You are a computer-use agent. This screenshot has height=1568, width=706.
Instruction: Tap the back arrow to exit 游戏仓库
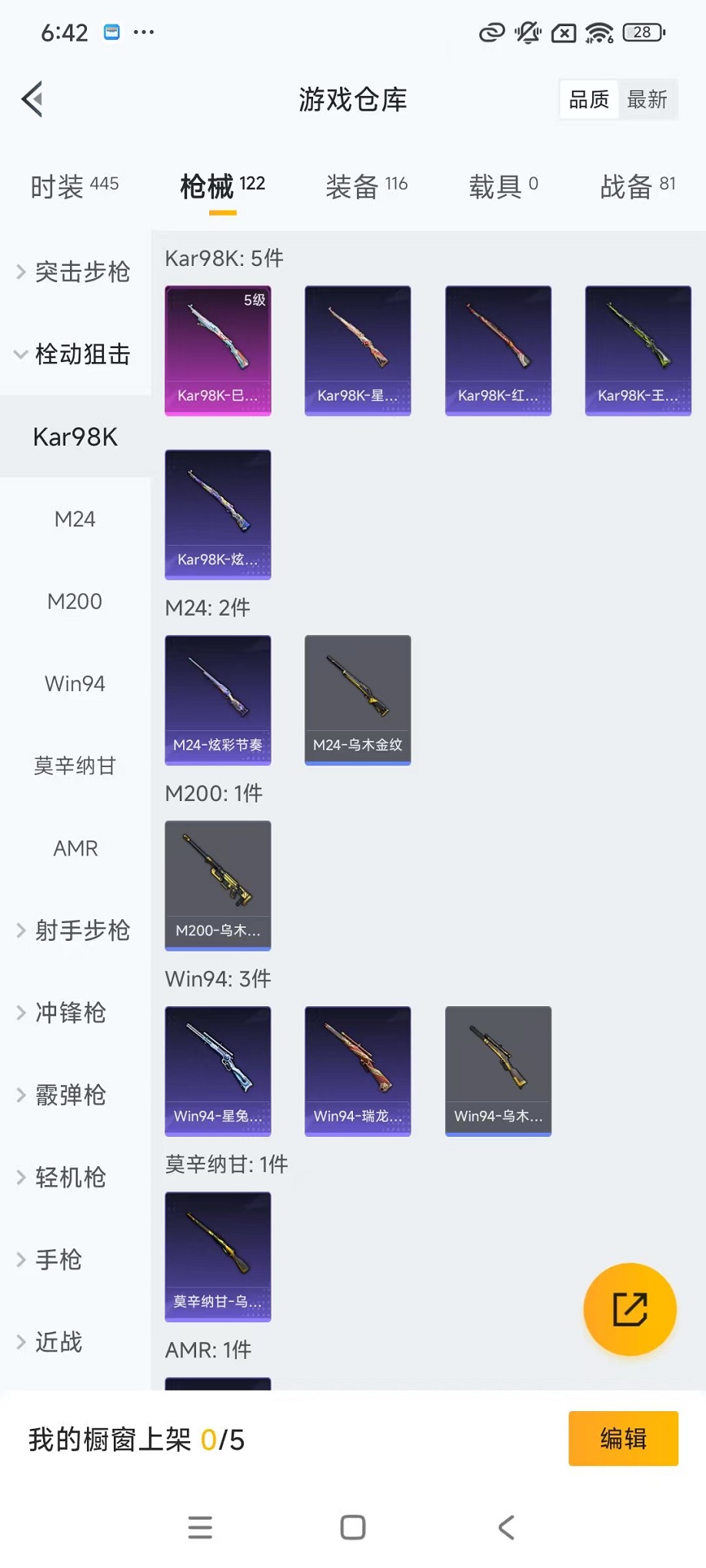31,98
